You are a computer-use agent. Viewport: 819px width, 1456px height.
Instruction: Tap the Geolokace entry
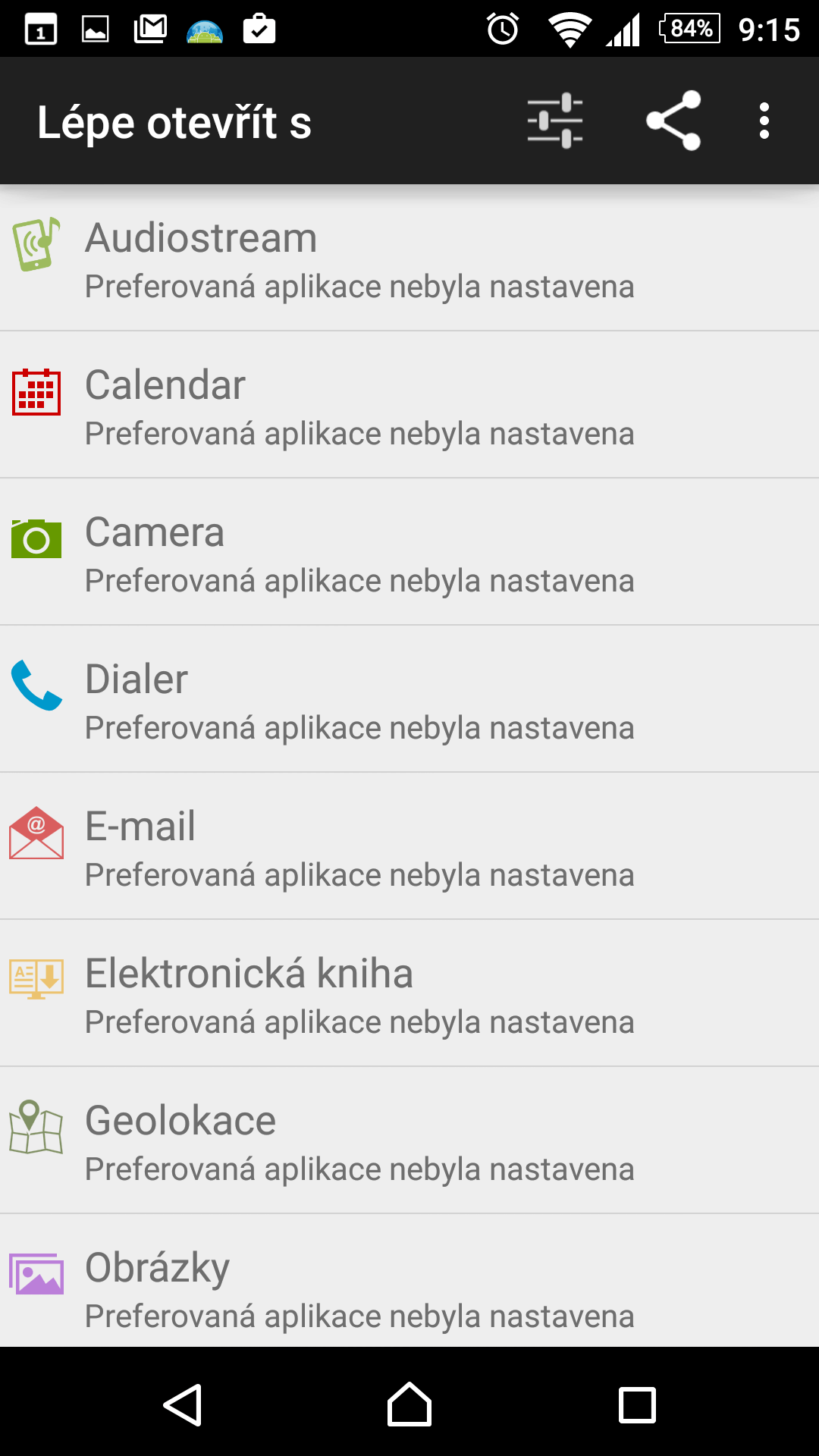pyautogui.click(x=409, y=1141)
